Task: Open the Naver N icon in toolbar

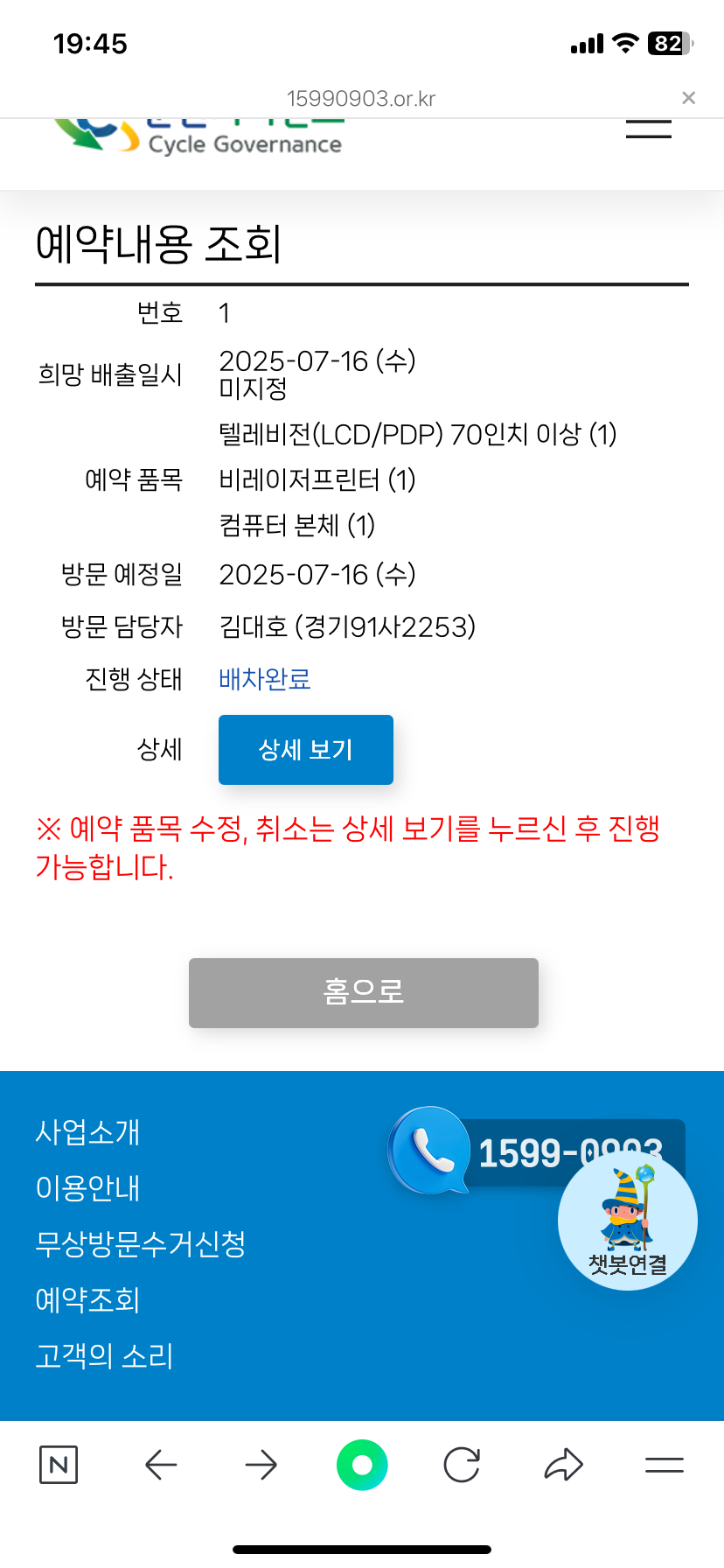Action: point(59,1465)
